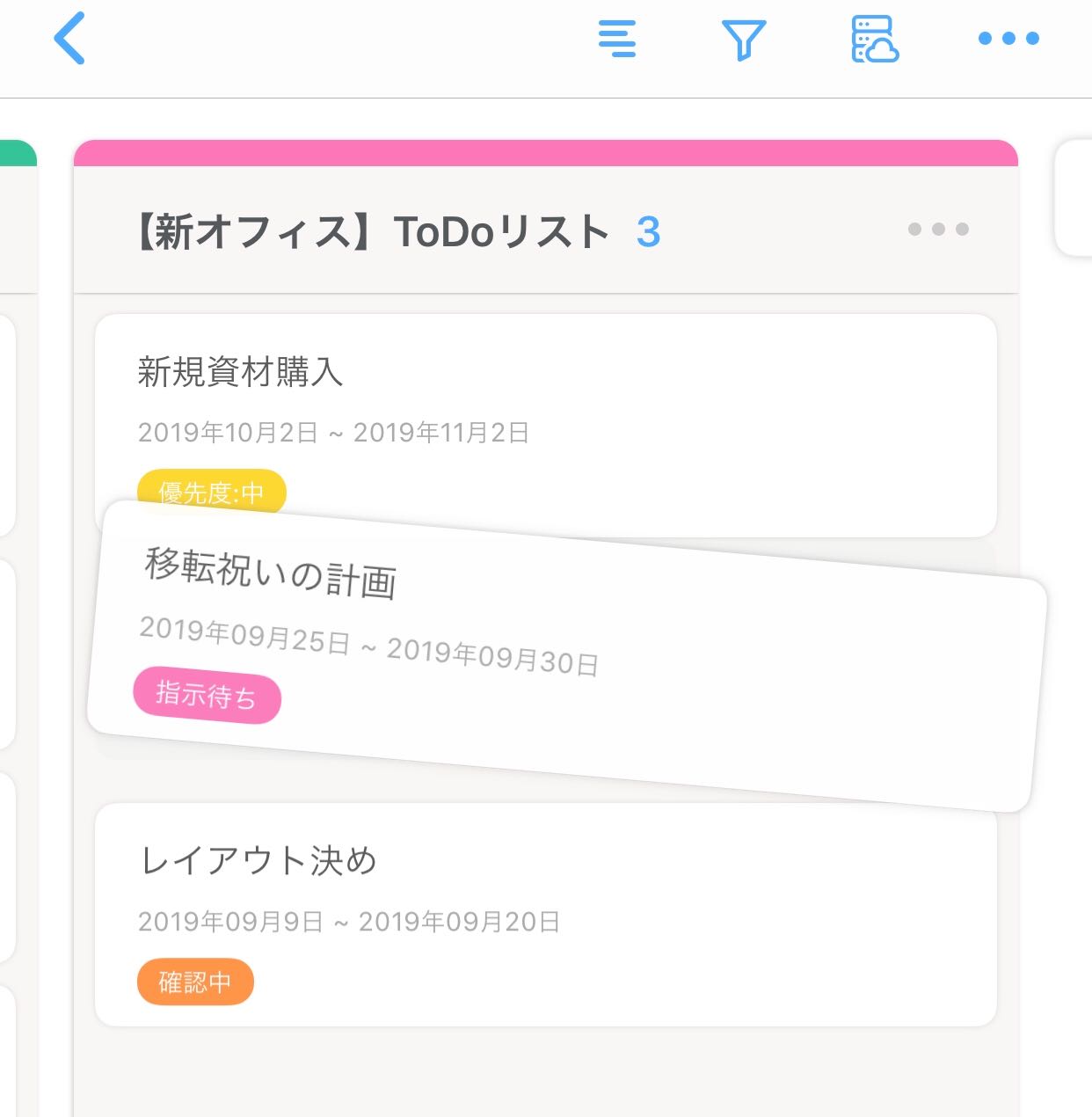Open the cloud server sync icon
This screenshot has width=1092, height=1117.
874,40
